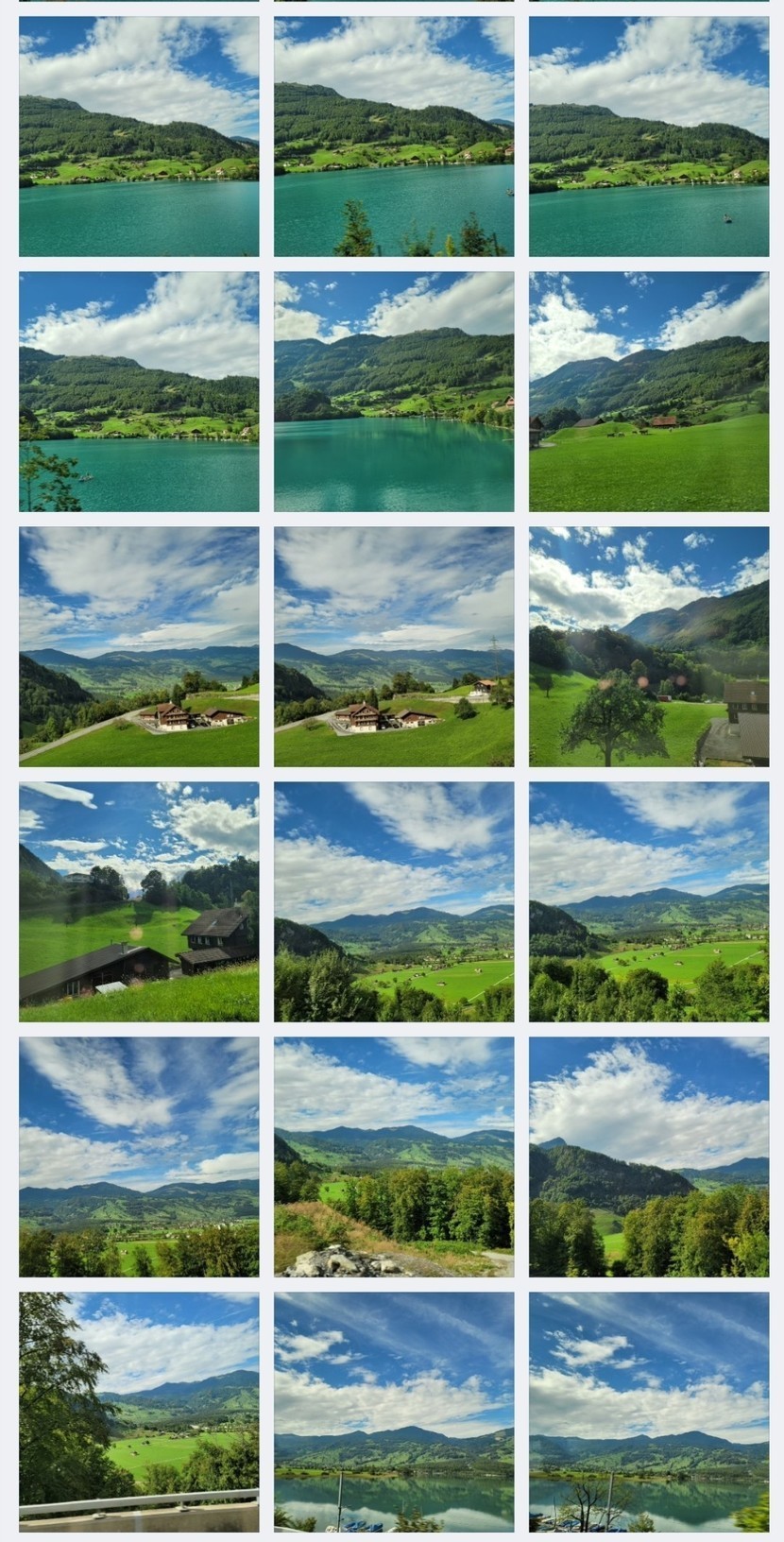The image size is (784, 1542).
Task: Open the photo with a roadside guardrail
Action: (139, 1412)
